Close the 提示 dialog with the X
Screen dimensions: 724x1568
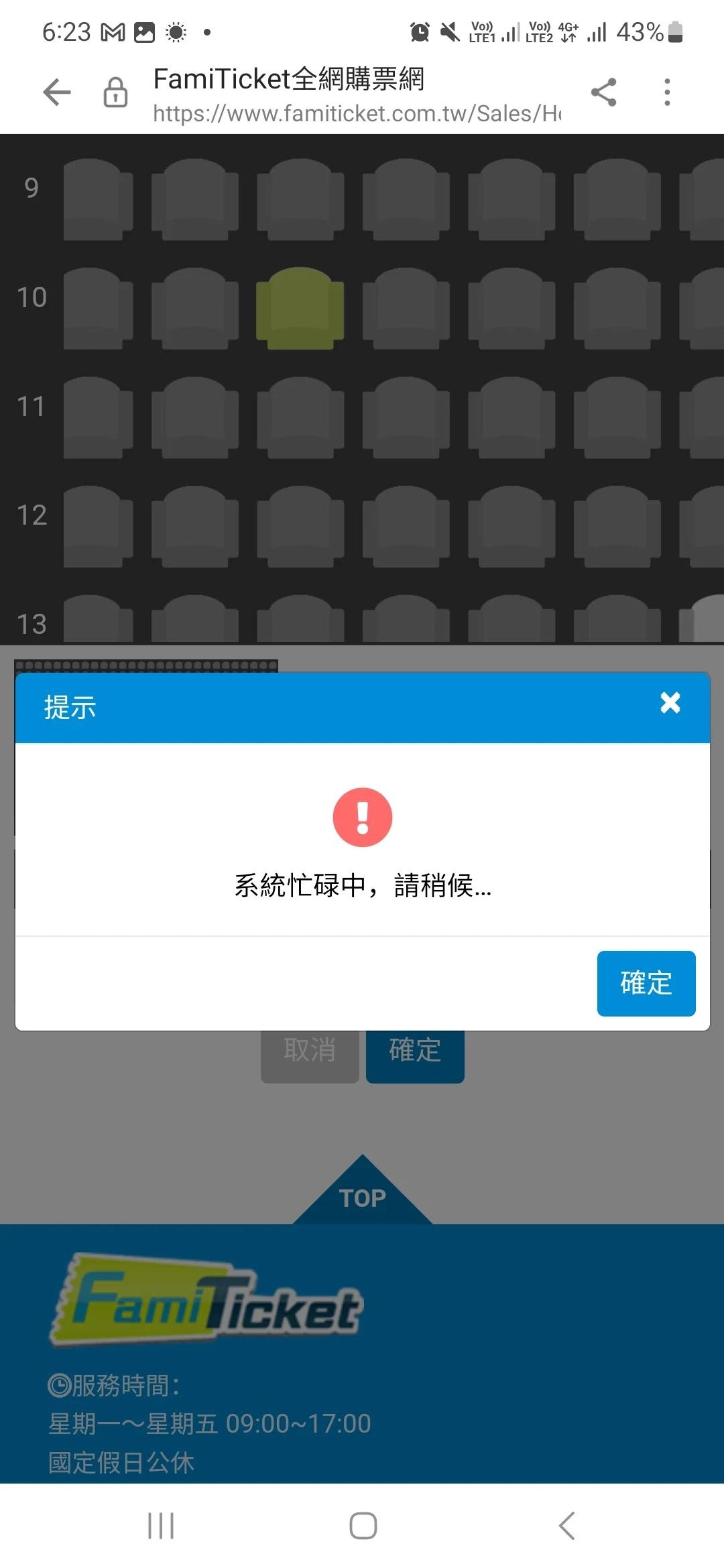tap(670, 703)
